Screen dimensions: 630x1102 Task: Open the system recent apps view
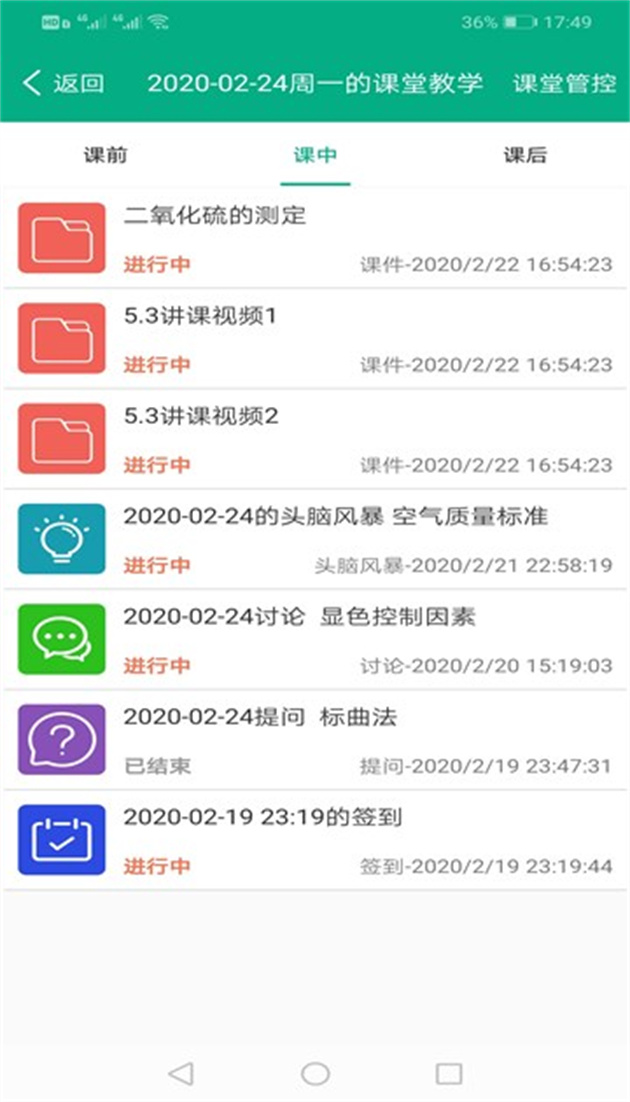(x=449, y=1073)
